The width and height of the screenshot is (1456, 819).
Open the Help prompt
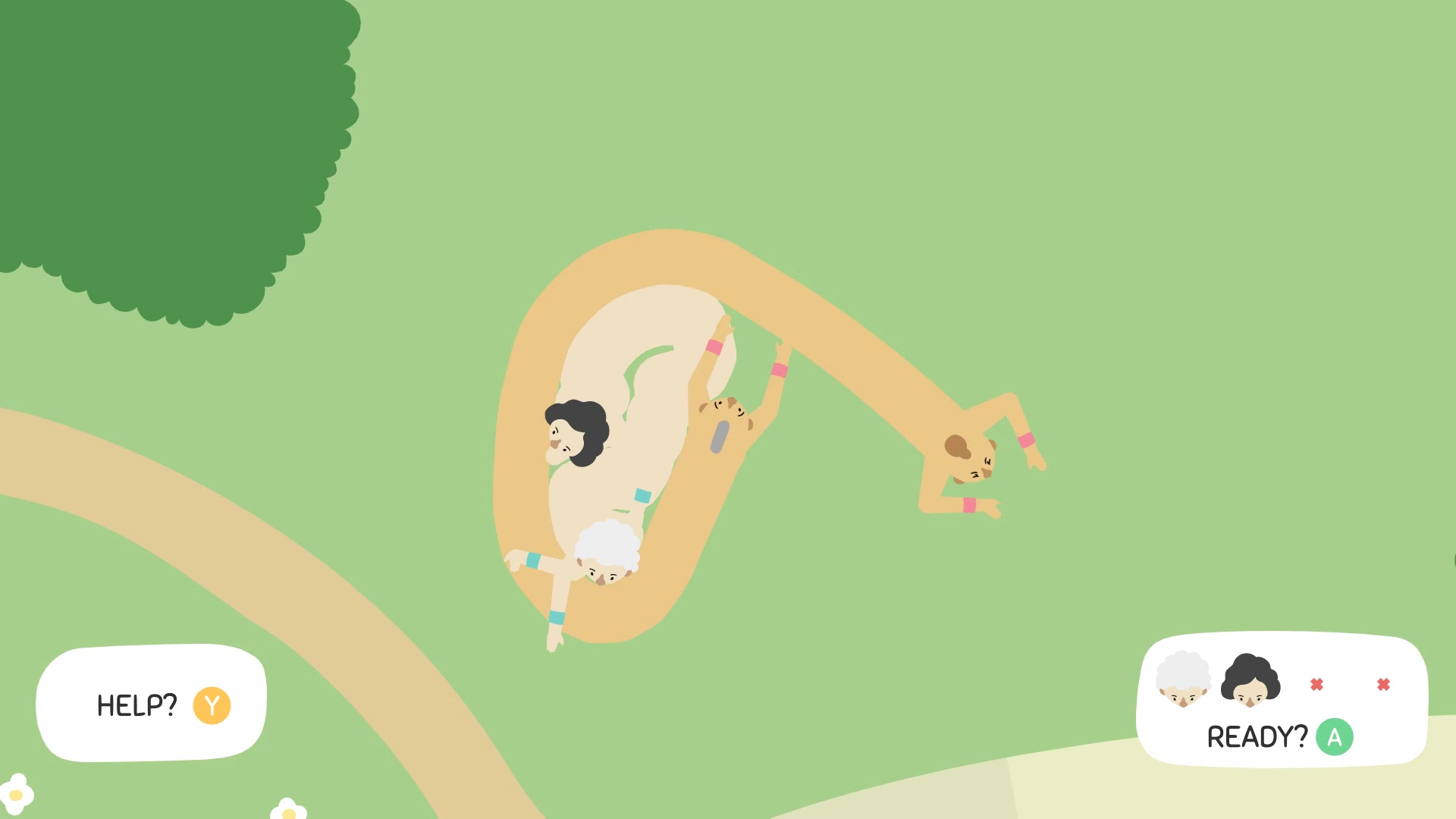[x=212, y=705]
